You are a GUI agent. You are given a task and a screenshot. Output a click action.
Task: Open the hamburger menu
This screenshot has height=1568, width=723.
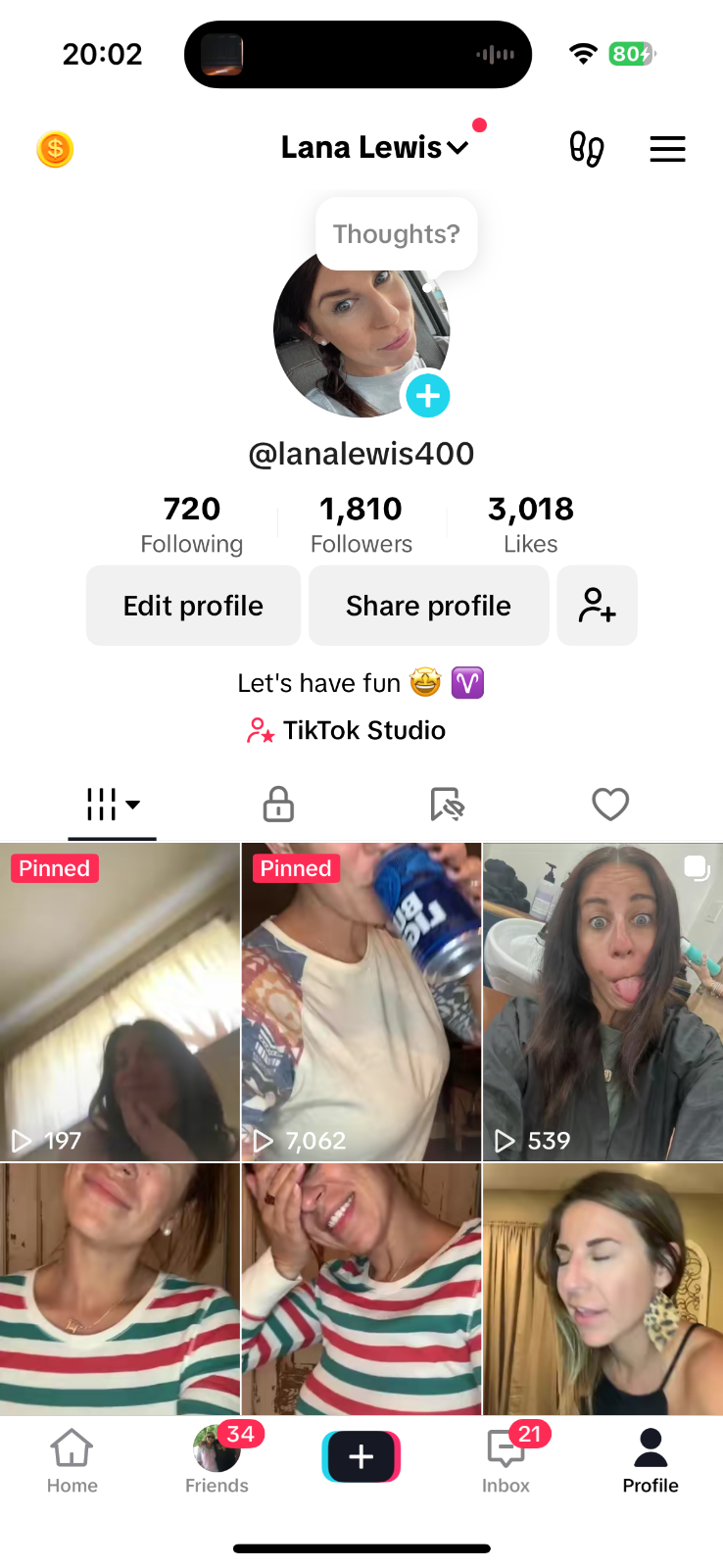tap(667, 149)
